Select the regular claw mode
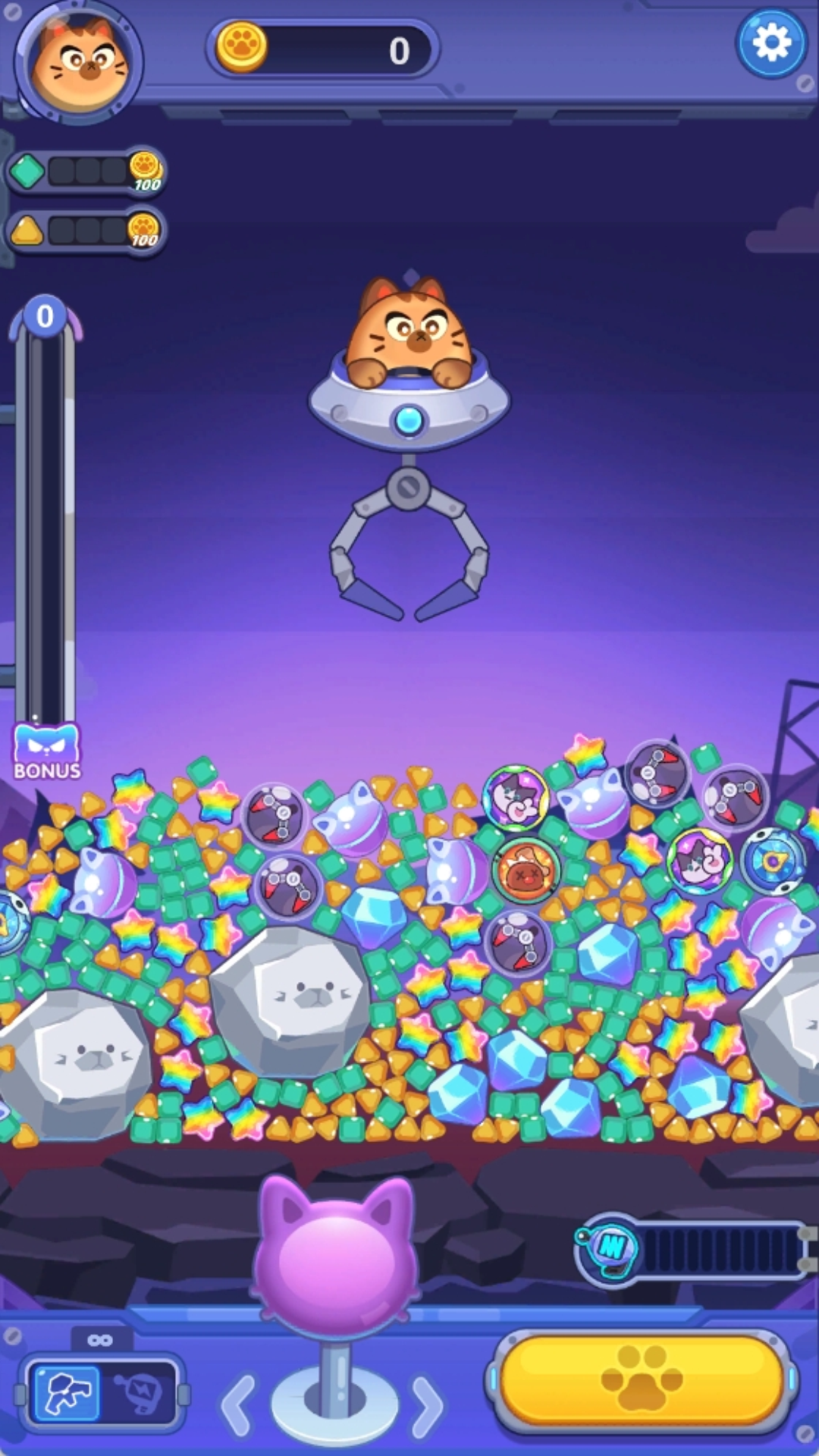Viewport: 819px width, 1456px height. [x=66, y=1393]
